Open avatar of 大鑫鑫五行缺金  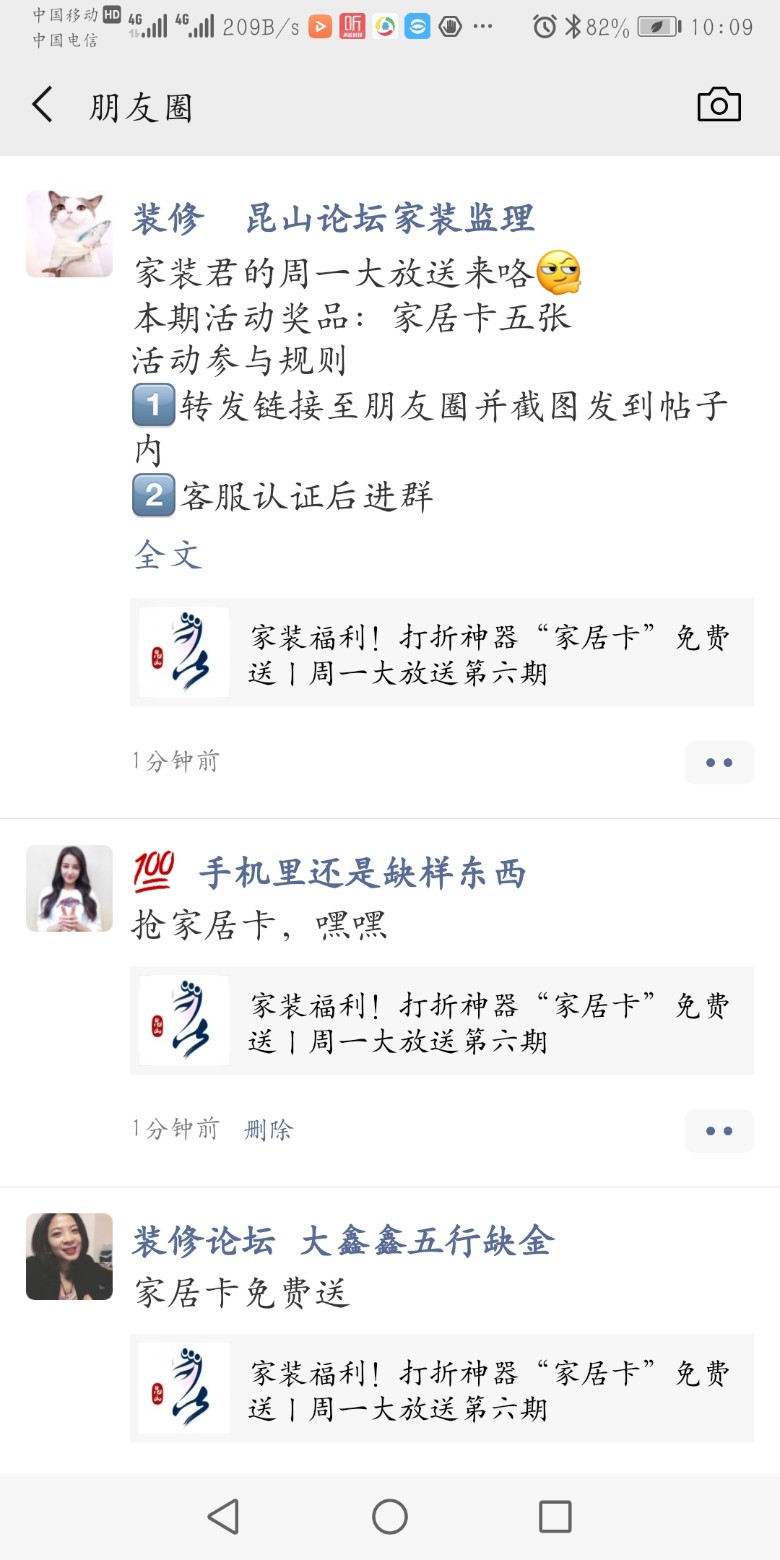pyautogui.click(x=69, y=1256)
